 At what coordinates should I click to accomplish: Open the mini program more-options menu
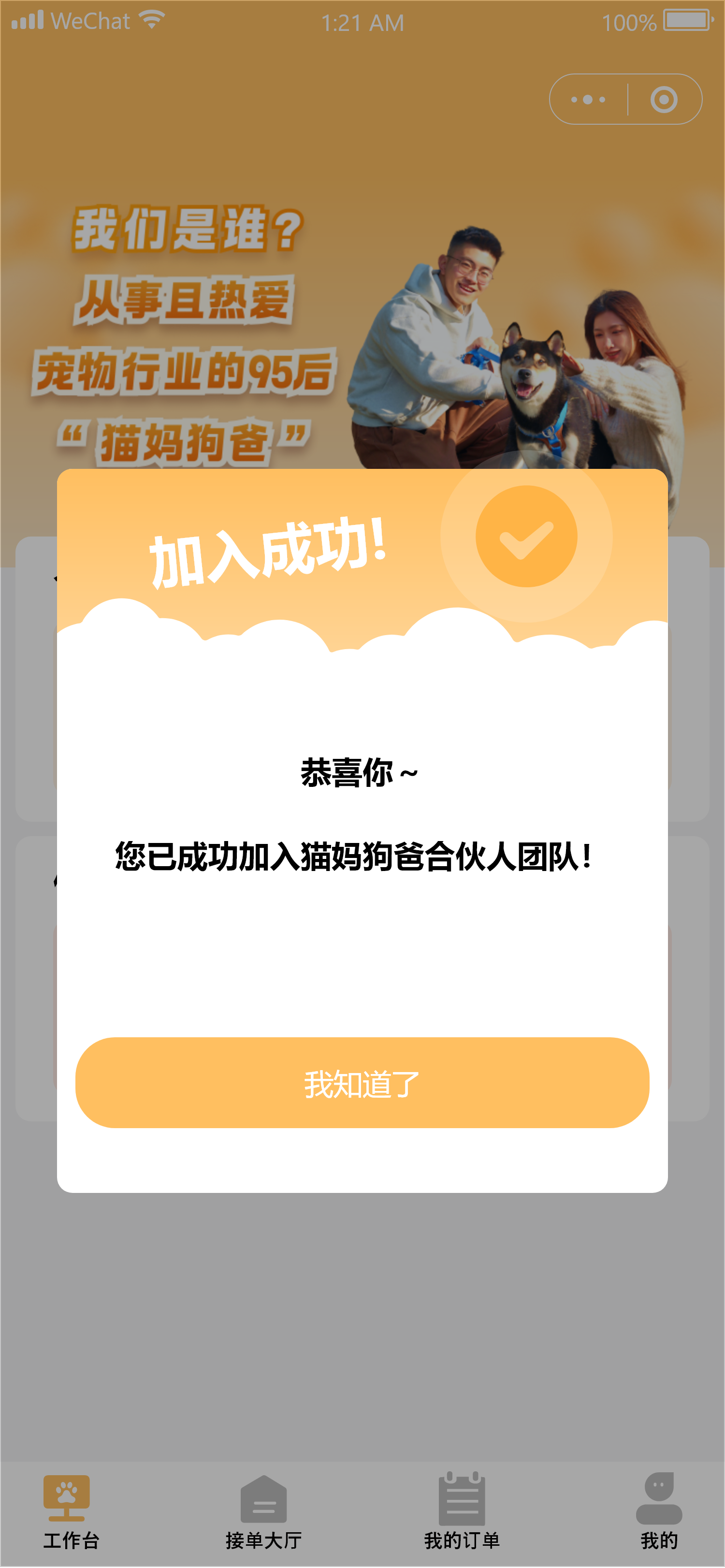click(x=588, y=99)
